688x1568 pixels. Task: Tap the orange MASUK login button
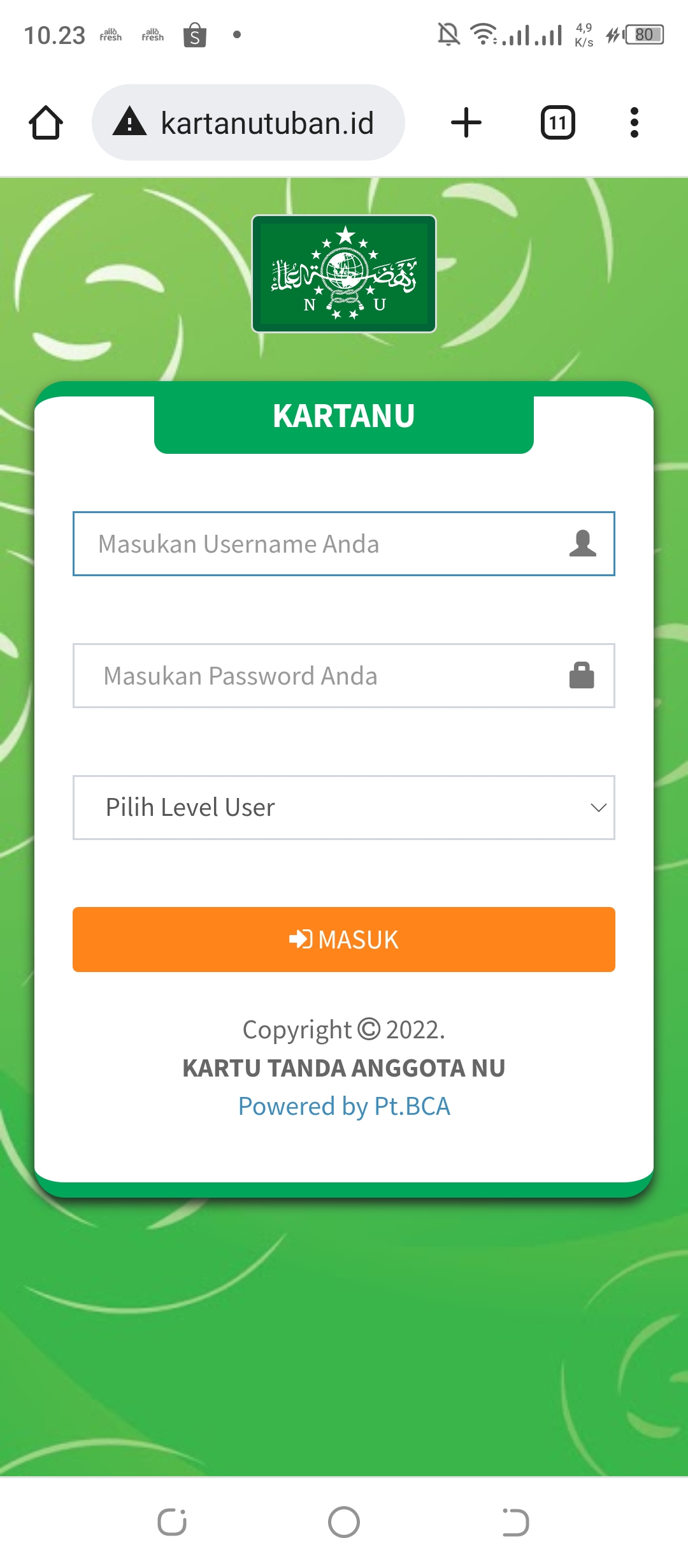pos(344,940)
